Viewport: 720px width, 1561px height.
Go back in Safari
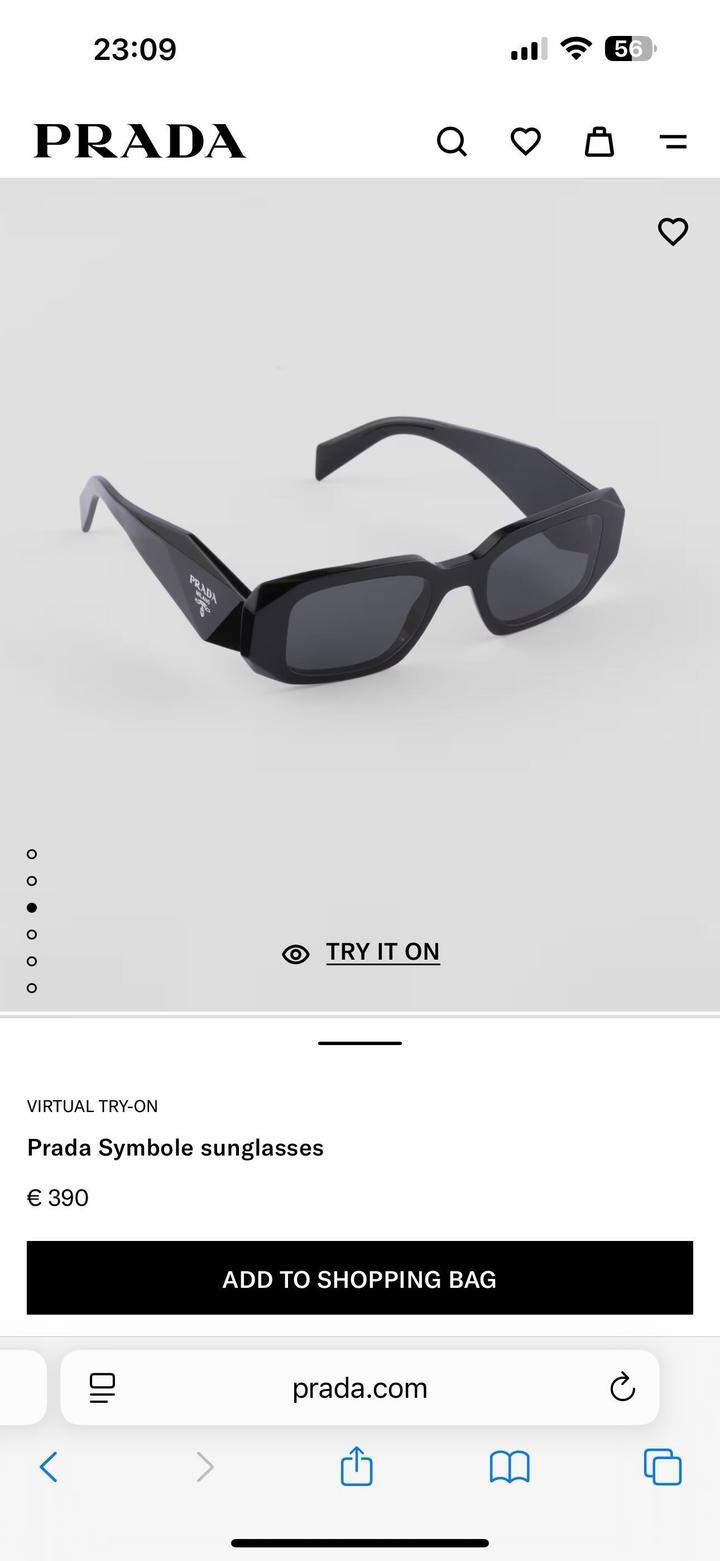click(48, 1467)
